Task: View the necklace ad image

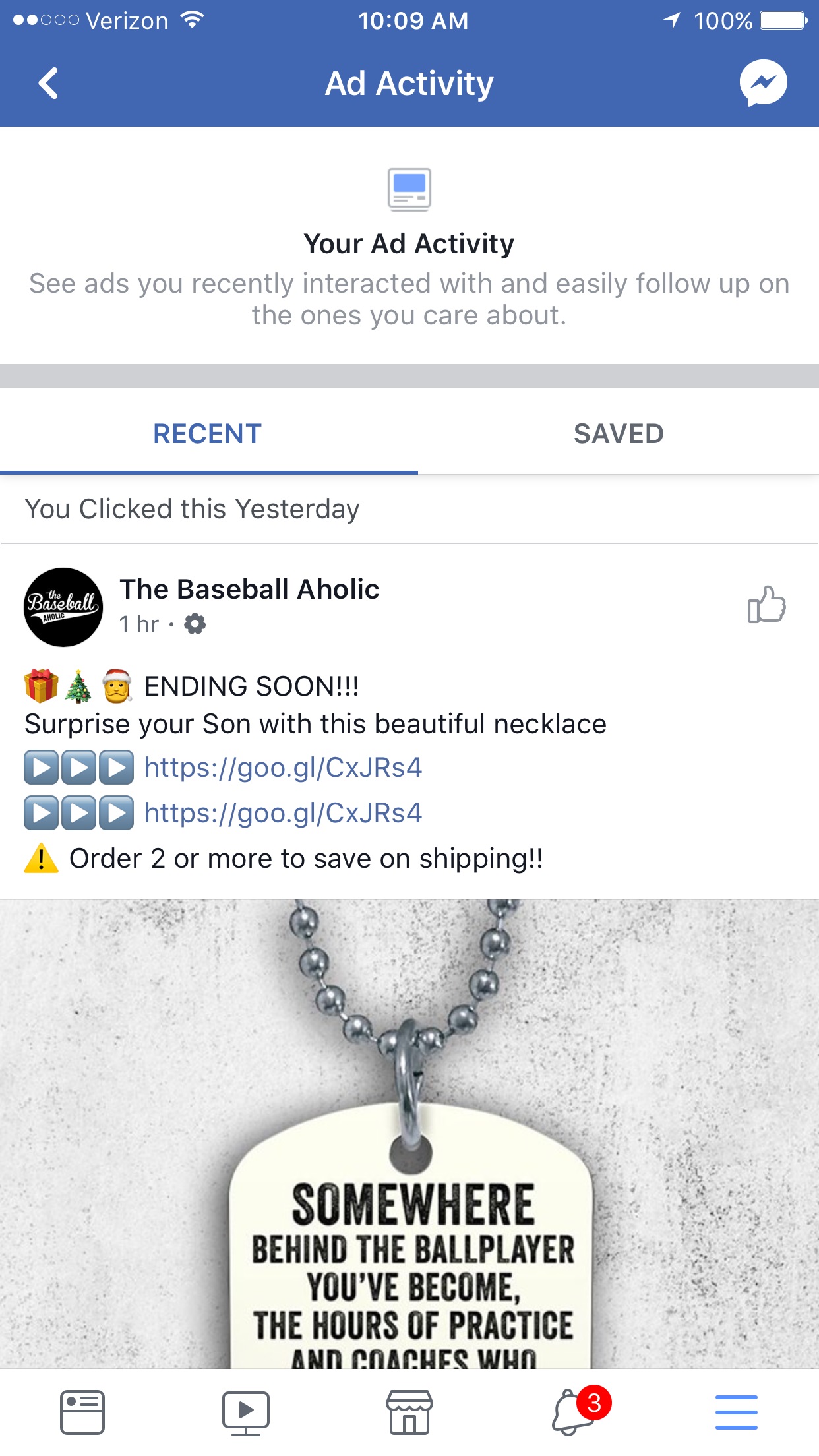Action: (x=409, y=1134)
